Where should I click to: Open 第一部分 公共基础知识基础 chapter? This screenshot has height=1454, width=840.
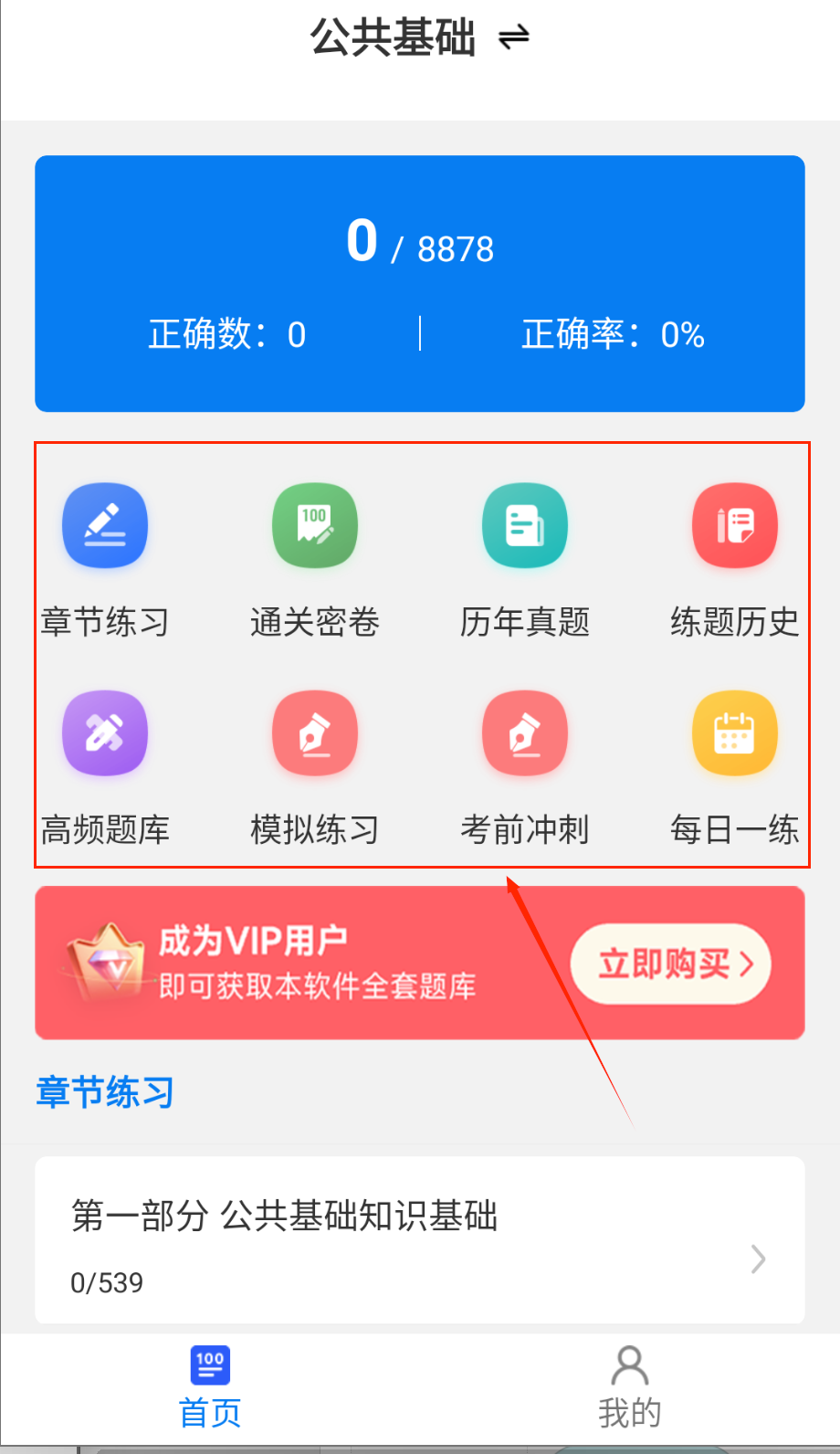[x=420, y=1240]
